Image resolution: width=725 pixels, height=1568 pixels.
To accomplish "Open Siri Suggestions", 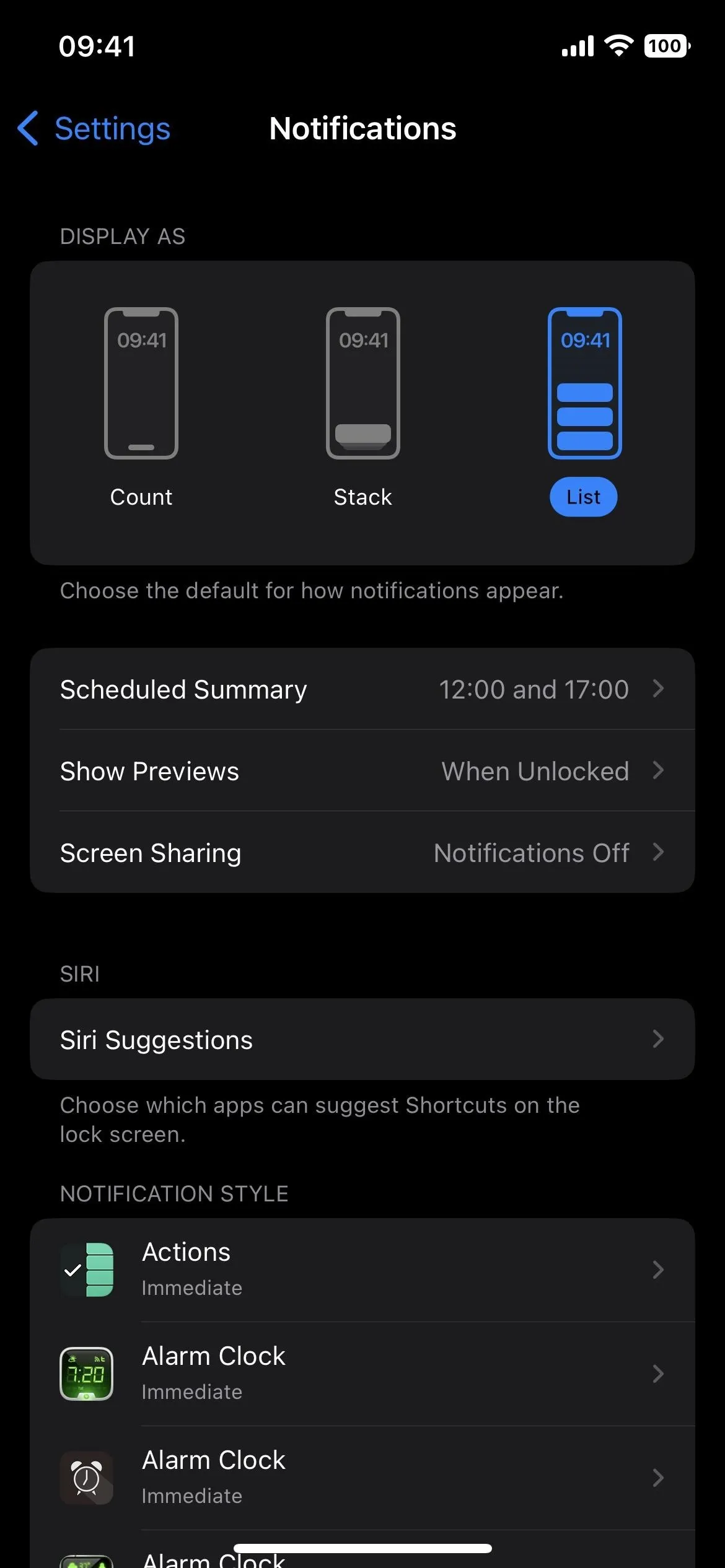I will pyautogui.click(x=362, y=1039).
